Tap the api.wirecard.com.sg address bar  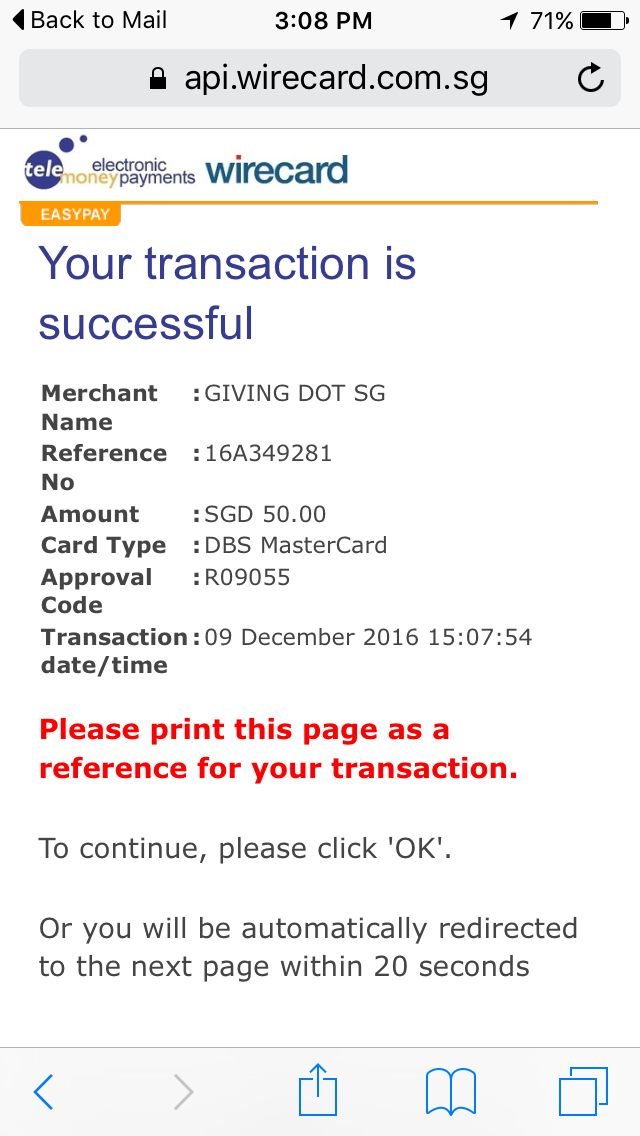tap(318, 78)
